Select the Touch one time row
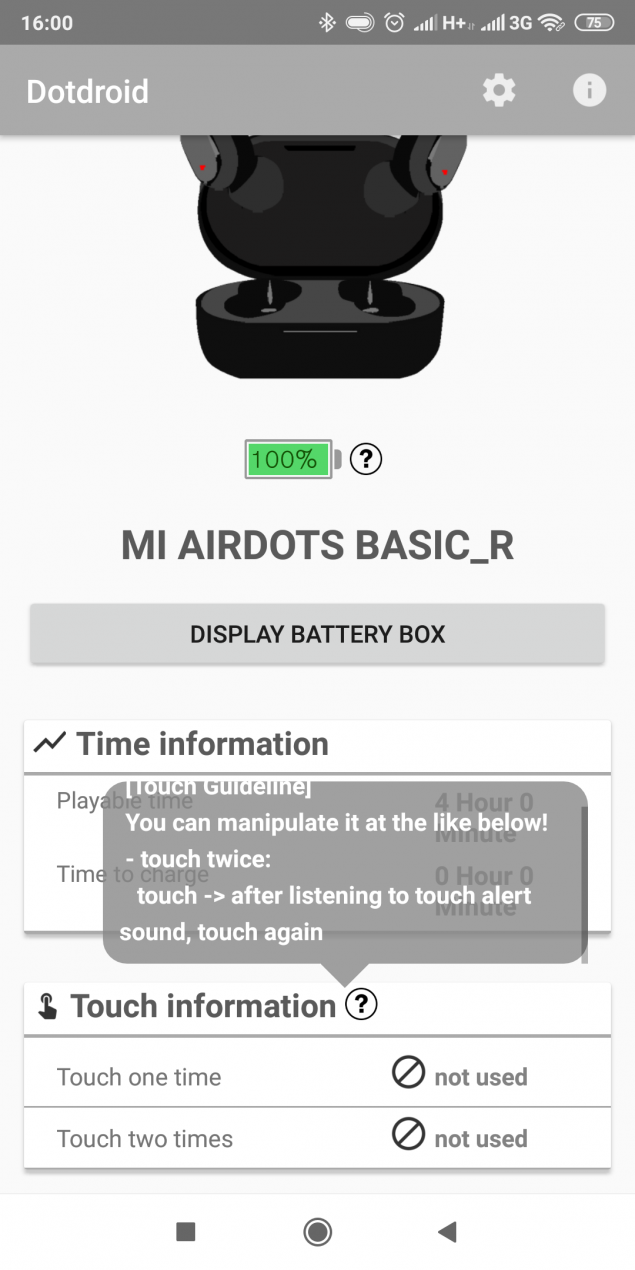635x1270 pixels. [x=317, y=1077]
